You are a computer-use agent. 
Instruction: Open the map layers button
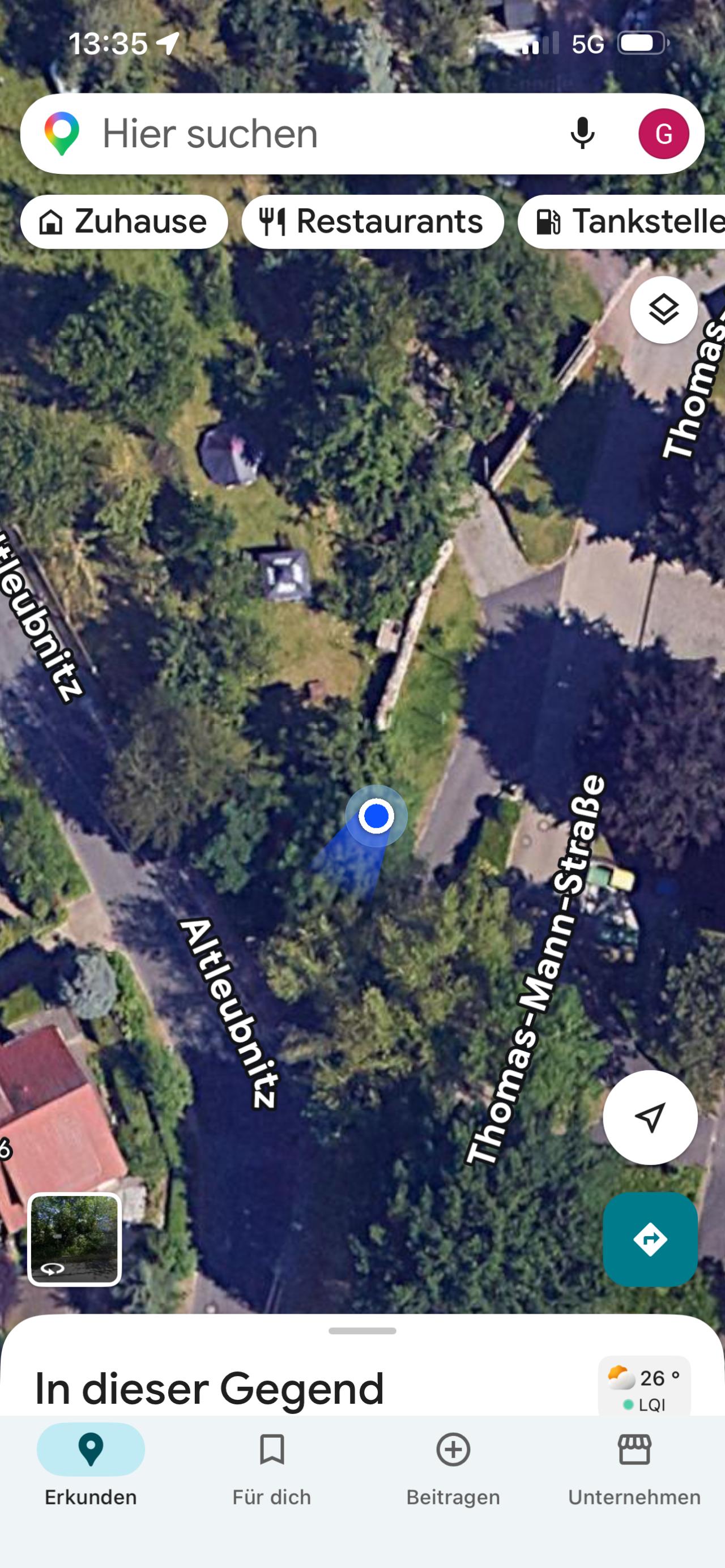[x=663, y=310]
